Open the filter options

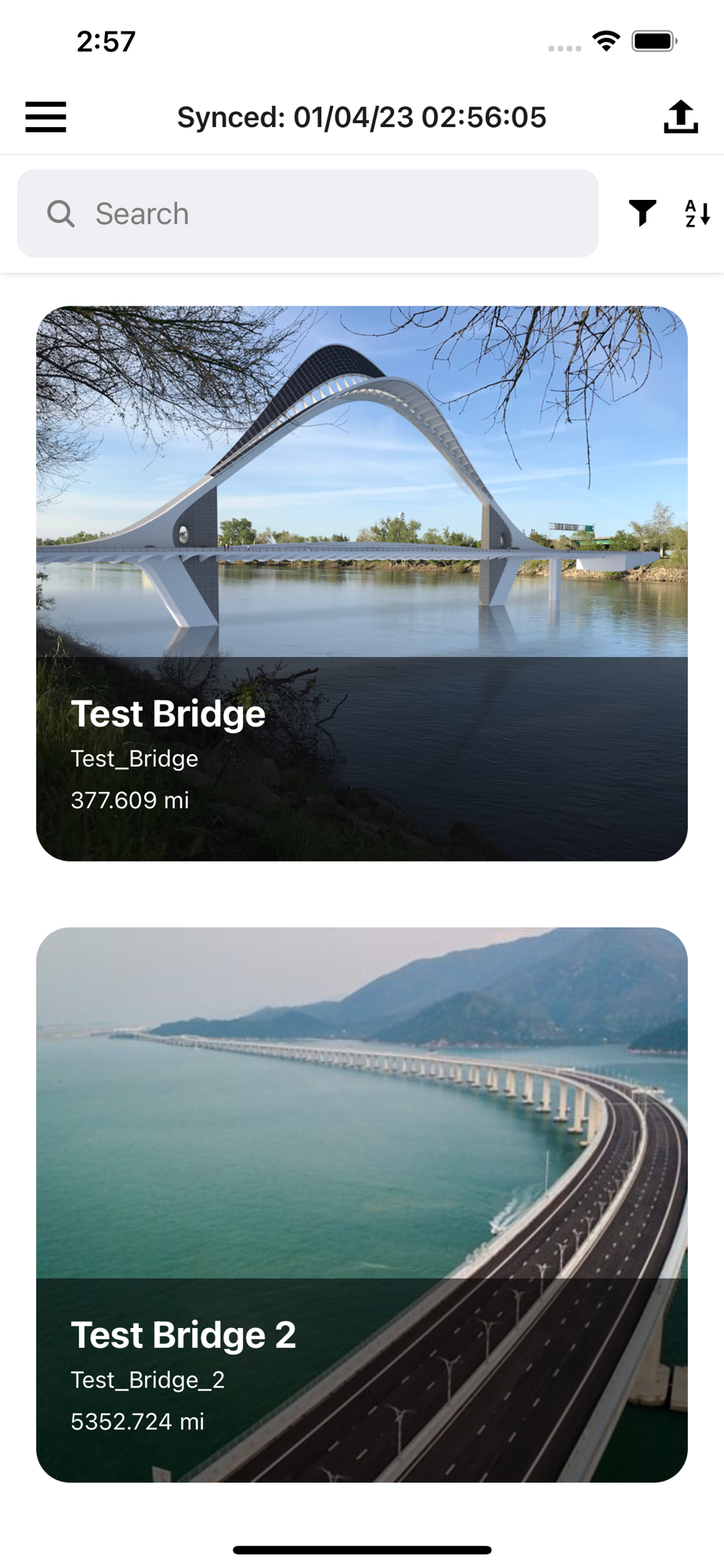tap(643, 212)
